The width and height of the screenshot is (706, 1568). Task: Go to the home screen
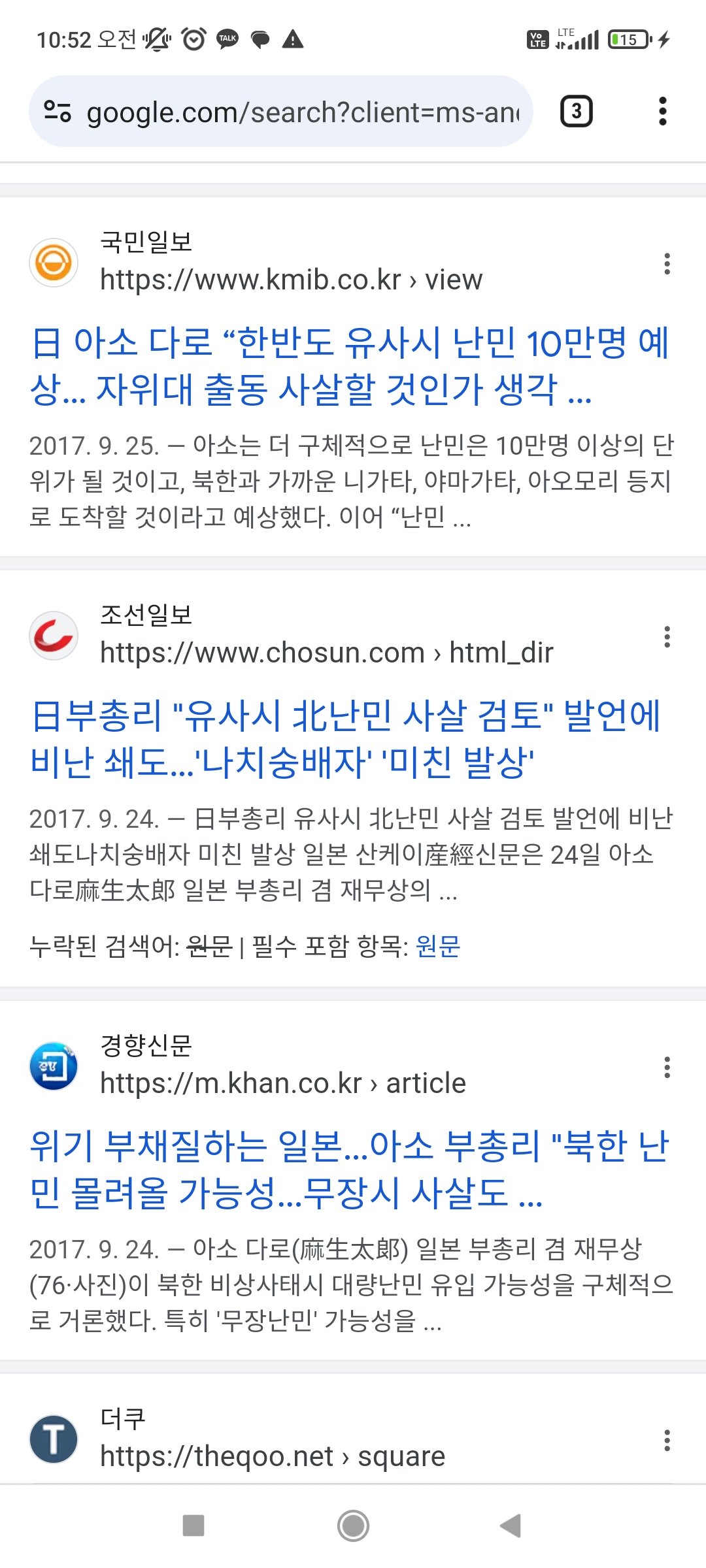[353, 1526]
